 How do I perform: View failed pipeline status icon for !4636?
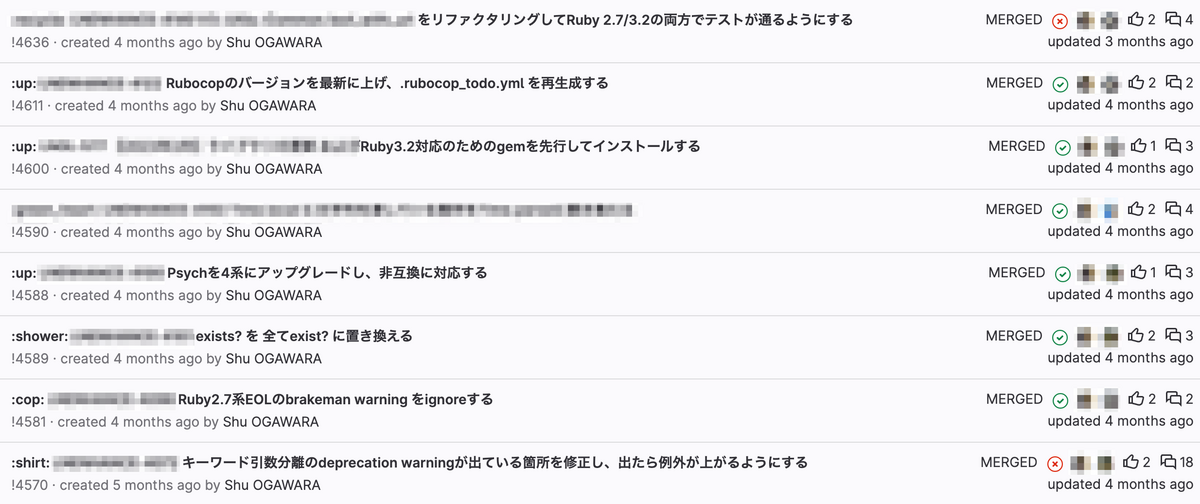point(1060,20)
